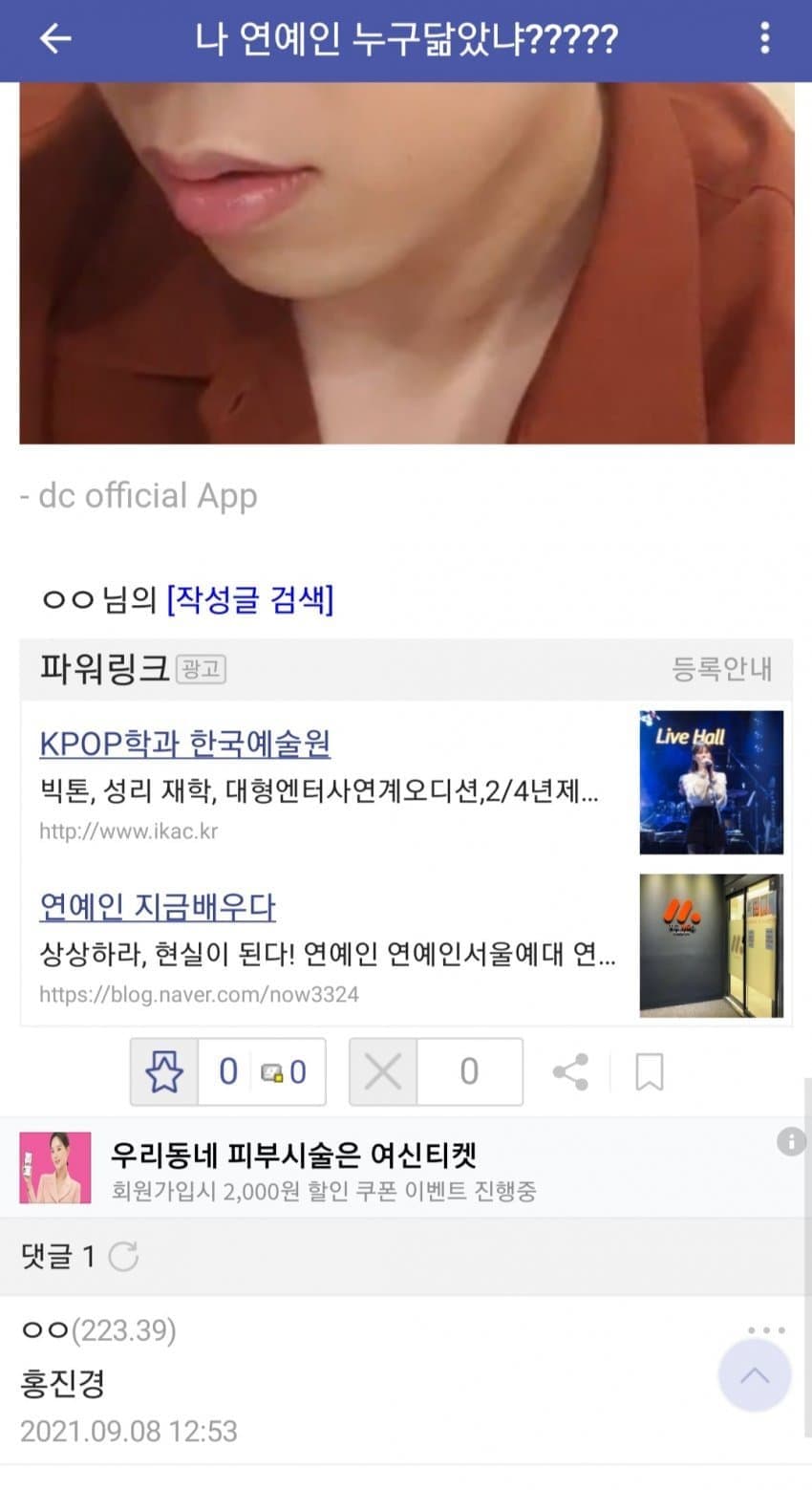812x1490 pixels.
Task: Show the ad info icon
Action: pos(790,1141)
